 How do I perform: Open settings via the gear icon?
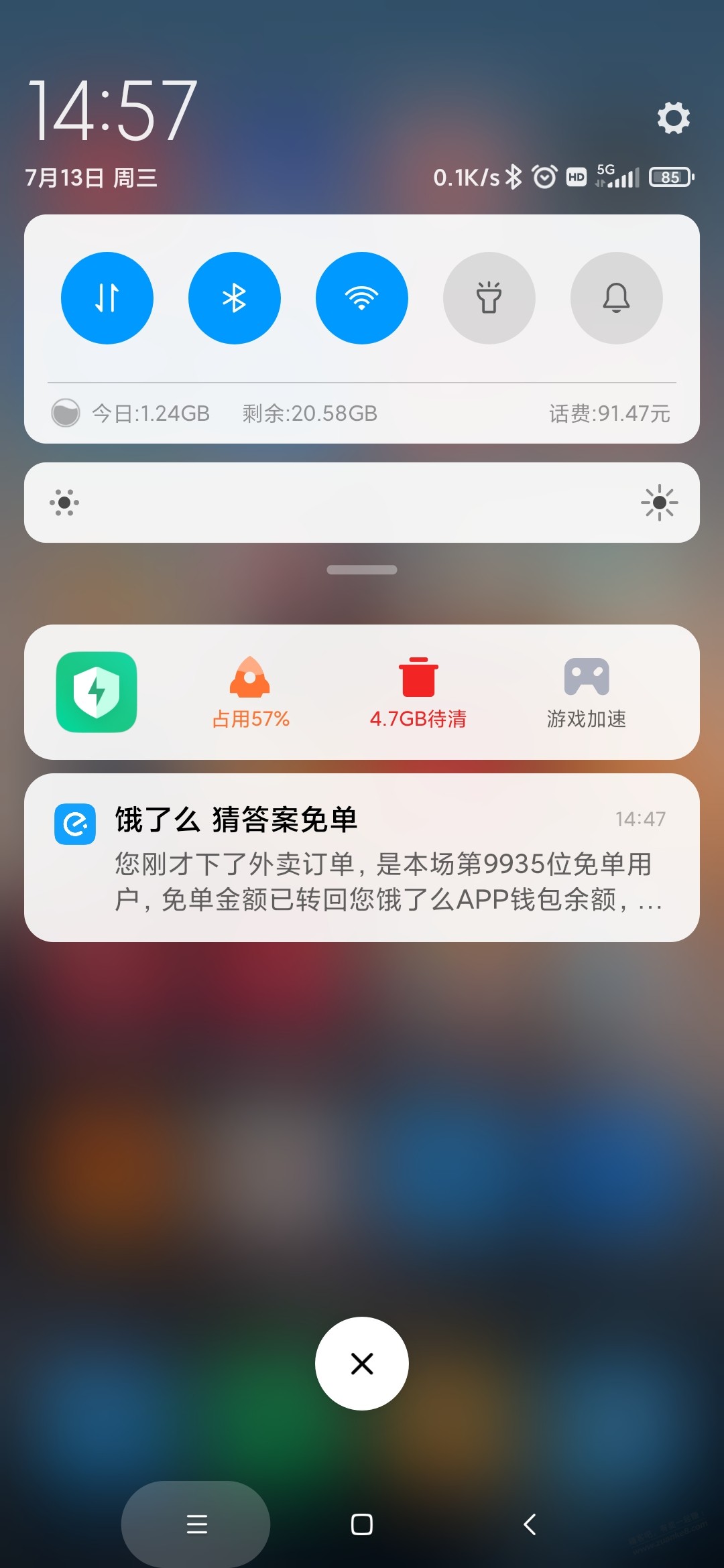673,118
